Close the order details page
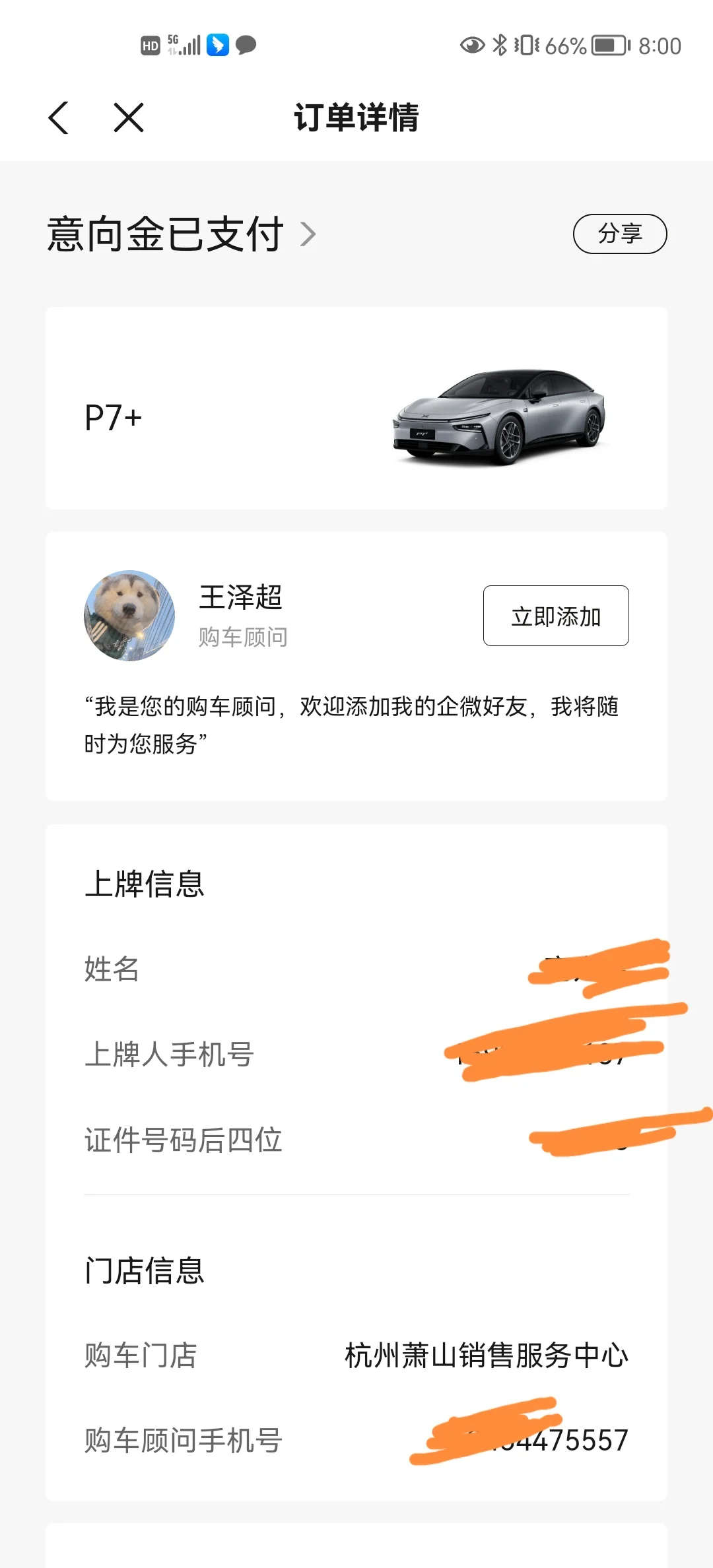Screen dimensions: 713x1568 click(x=129, y=118)
